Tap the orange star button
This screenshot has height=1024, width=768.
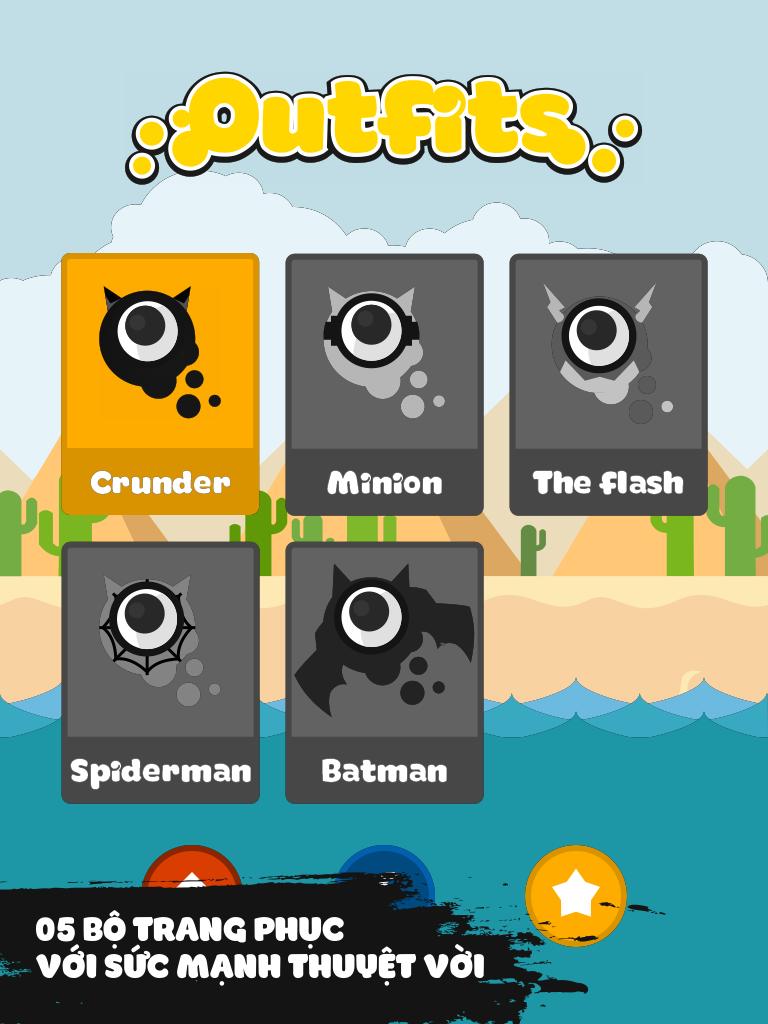tap(576, 894)
